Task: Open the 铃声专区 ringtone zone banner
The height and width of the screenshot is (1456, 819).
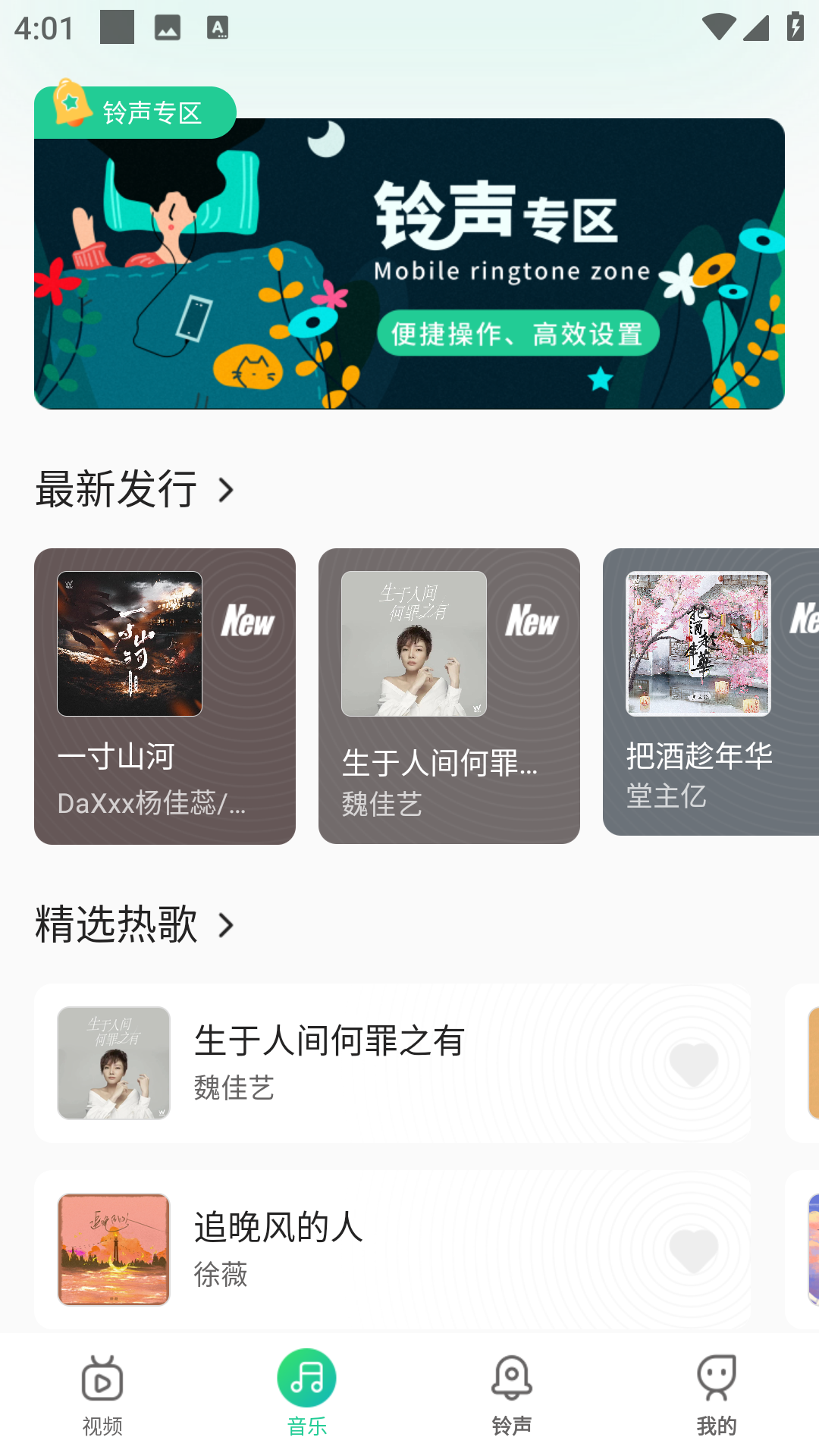Action: coord(409,263)
